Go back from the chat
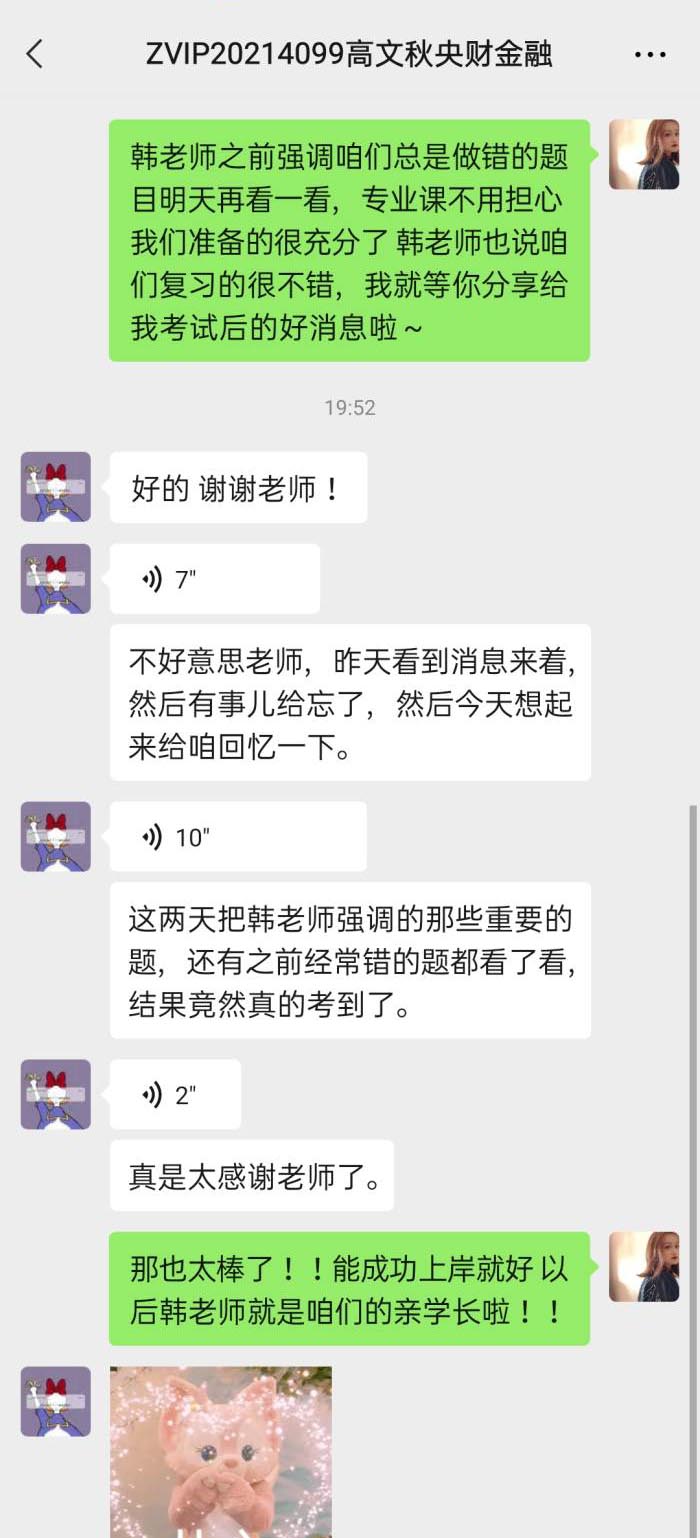The height and width of the screenshot is (1538, 700). point(35,54)
